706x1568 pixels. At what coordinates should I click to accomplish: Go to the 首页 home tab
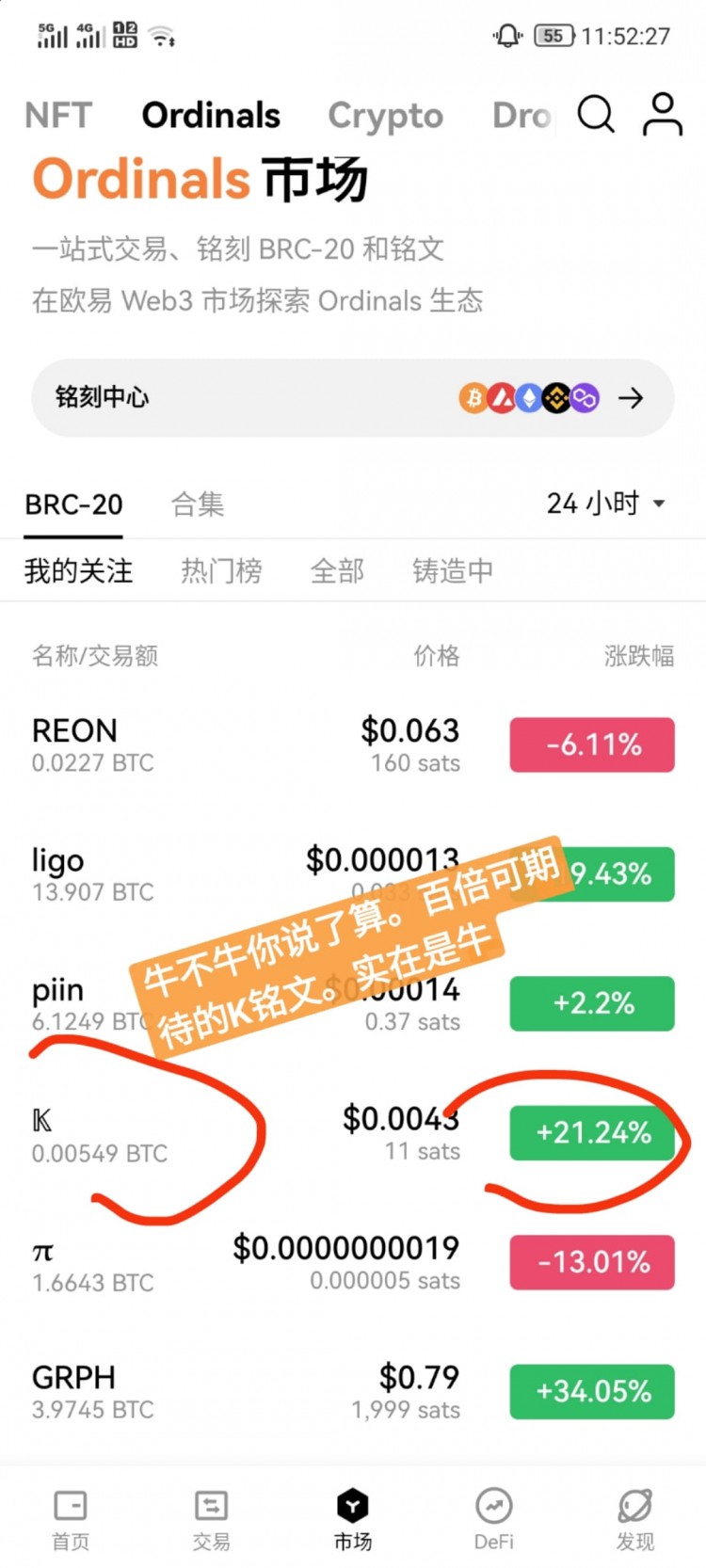point(71,1517)
